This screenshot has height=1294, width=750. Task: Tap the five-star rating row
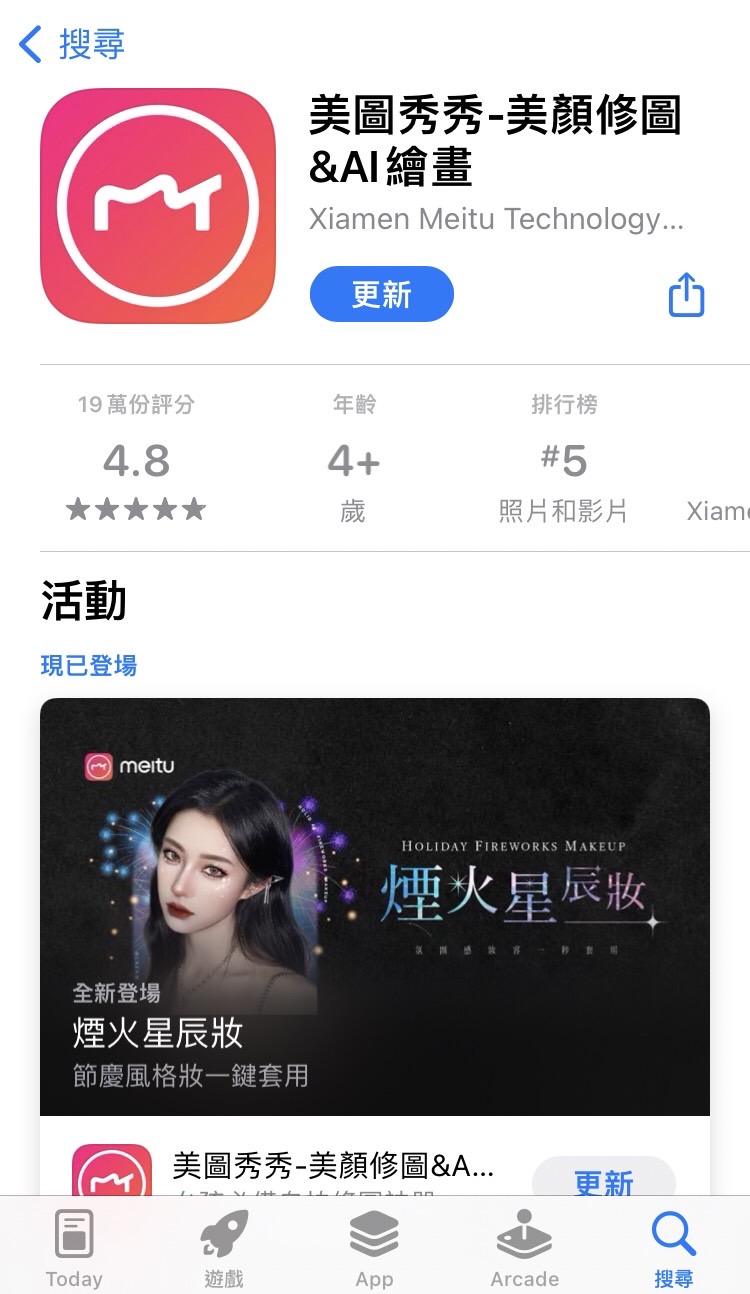(x=135, y=509)
